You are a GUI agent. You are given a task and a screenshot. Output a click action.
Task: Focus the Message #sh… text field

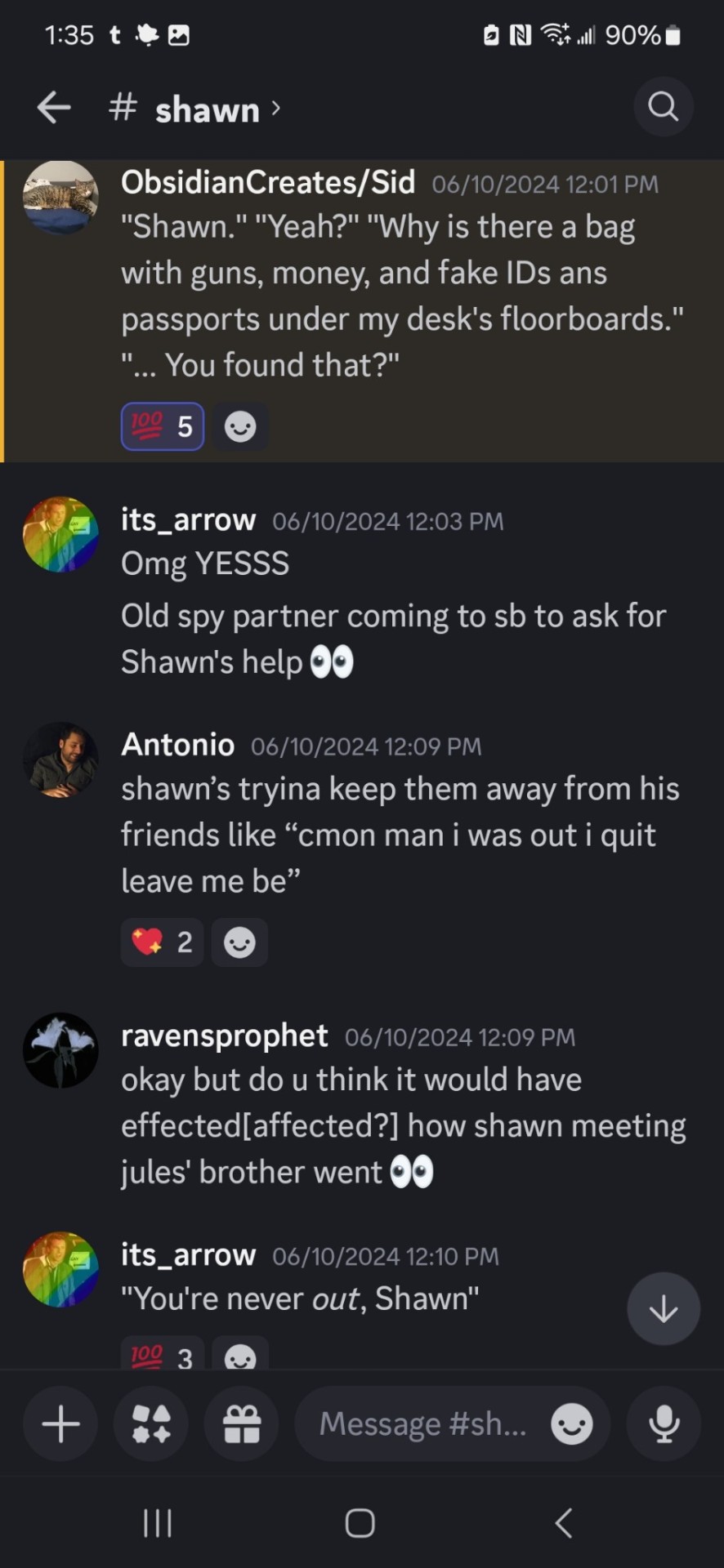[x=421, y=1423]
